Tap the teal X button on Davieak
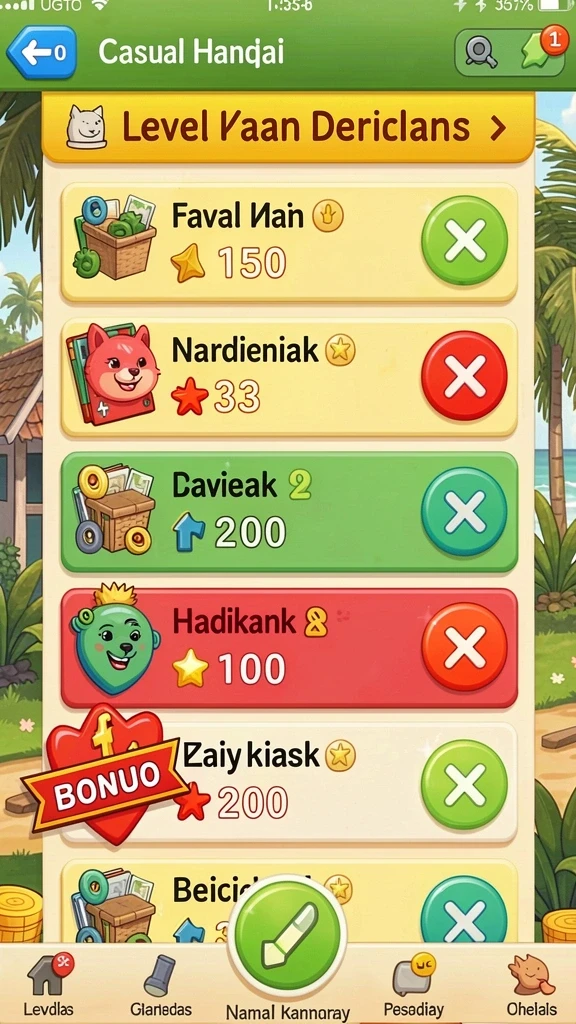Image resolution: width=576 pixels, height=1024 pixels. point(464,511)
